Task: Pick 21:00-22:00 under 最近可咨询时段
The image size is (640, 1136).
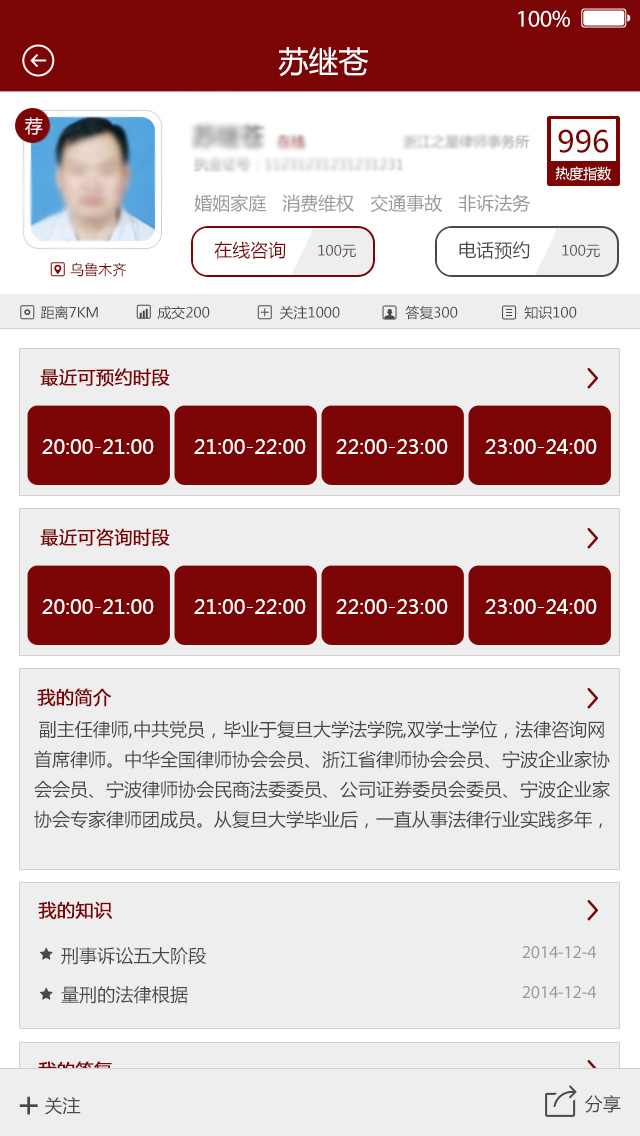Action: [x=245, y=606]
